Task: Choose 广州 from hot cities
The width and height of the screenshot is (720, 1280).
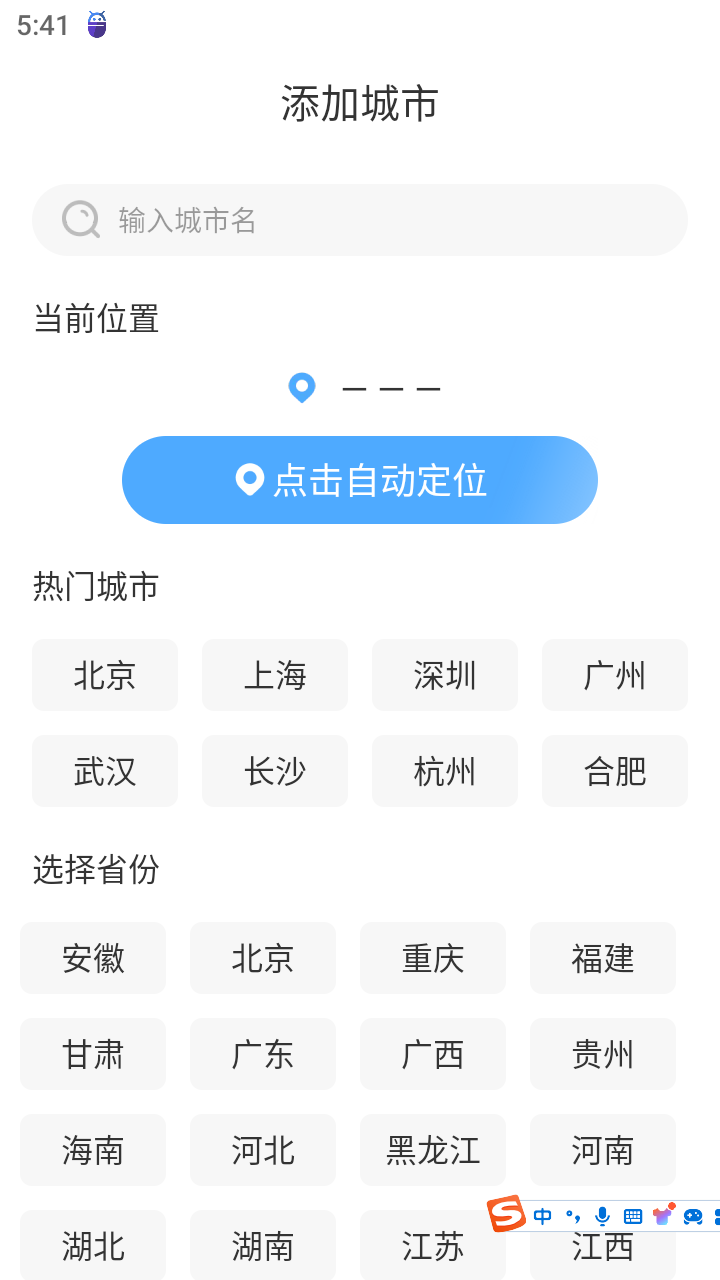Action: pyautogui.click(x=615, y=675)
